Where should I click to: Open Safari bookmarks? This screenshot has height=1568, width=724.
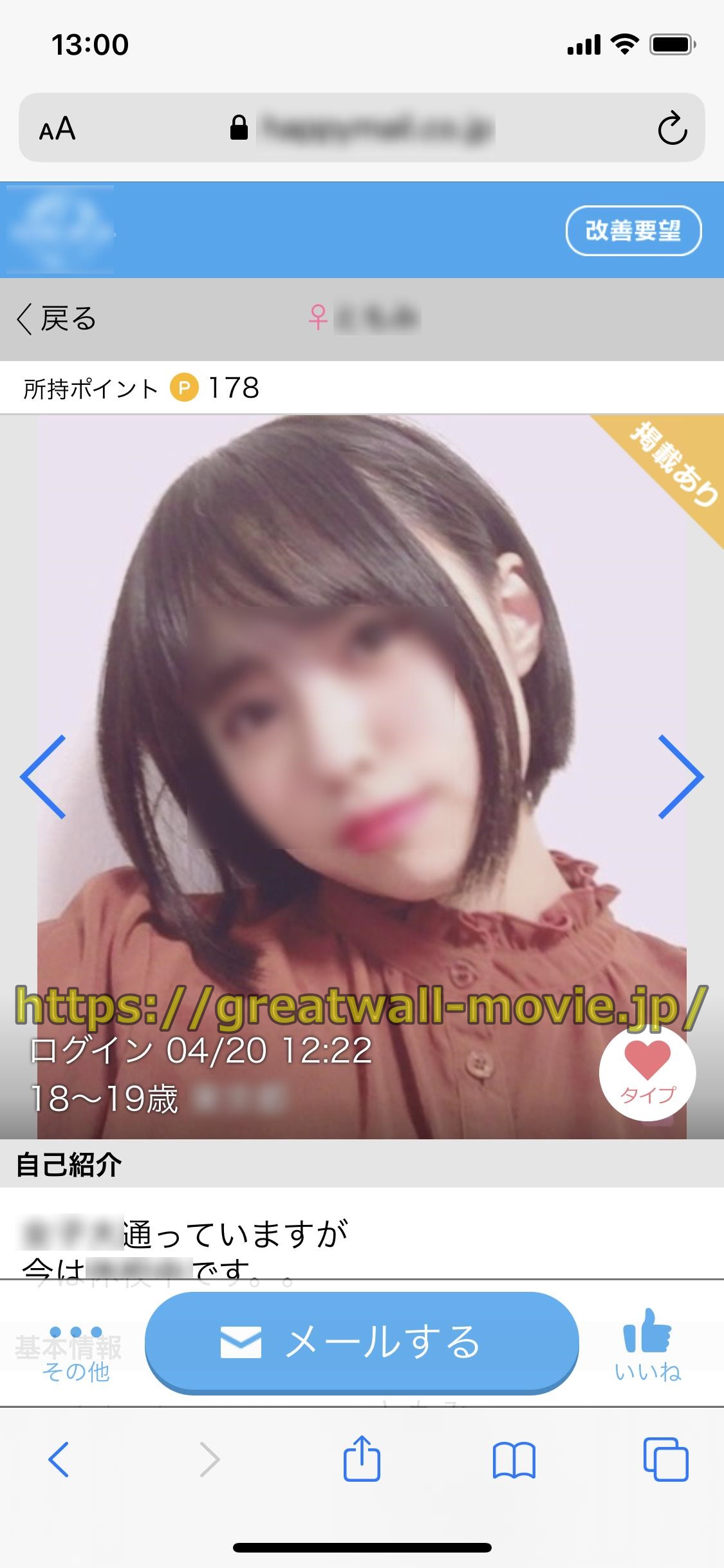514,1459
